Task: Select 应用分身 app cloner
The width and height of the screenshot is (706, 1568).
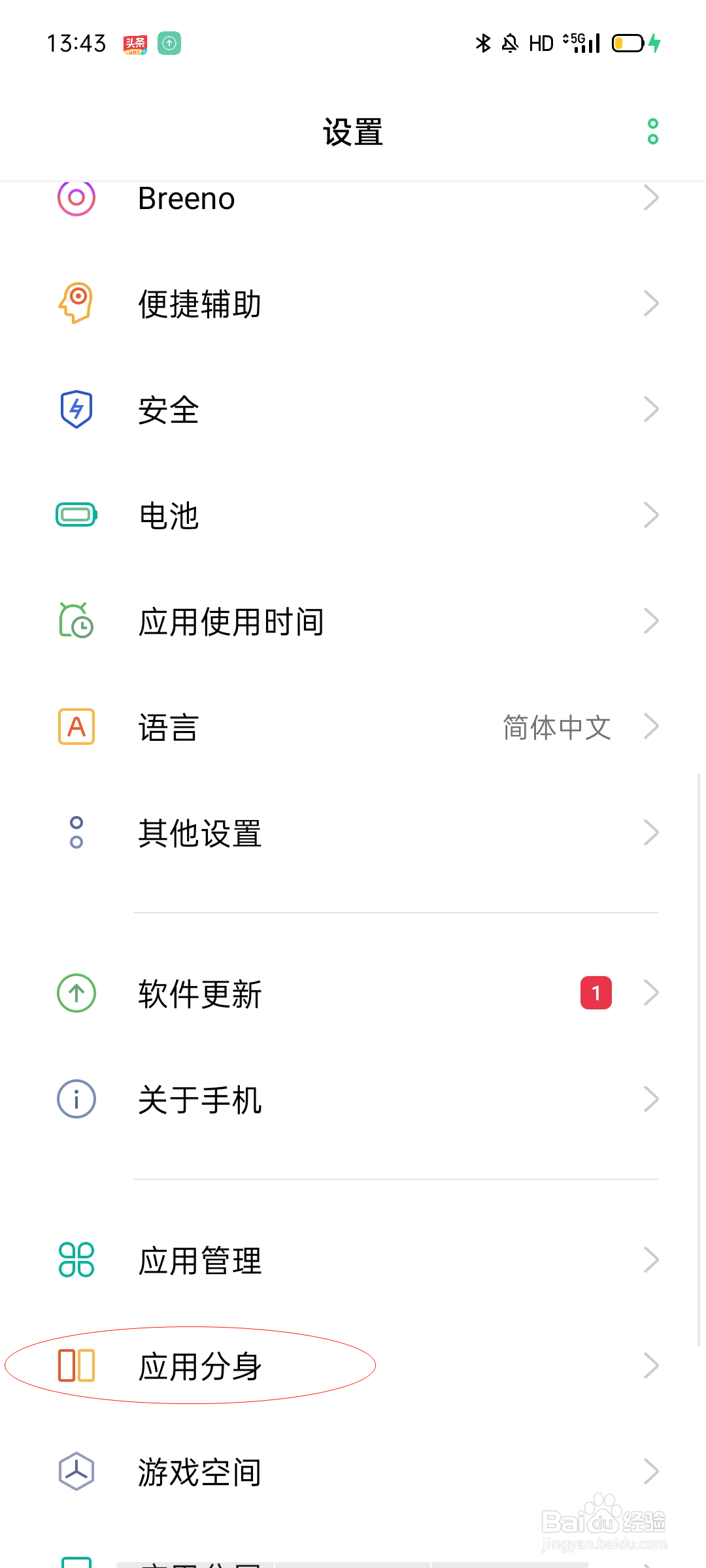Action: [353, 1366]
